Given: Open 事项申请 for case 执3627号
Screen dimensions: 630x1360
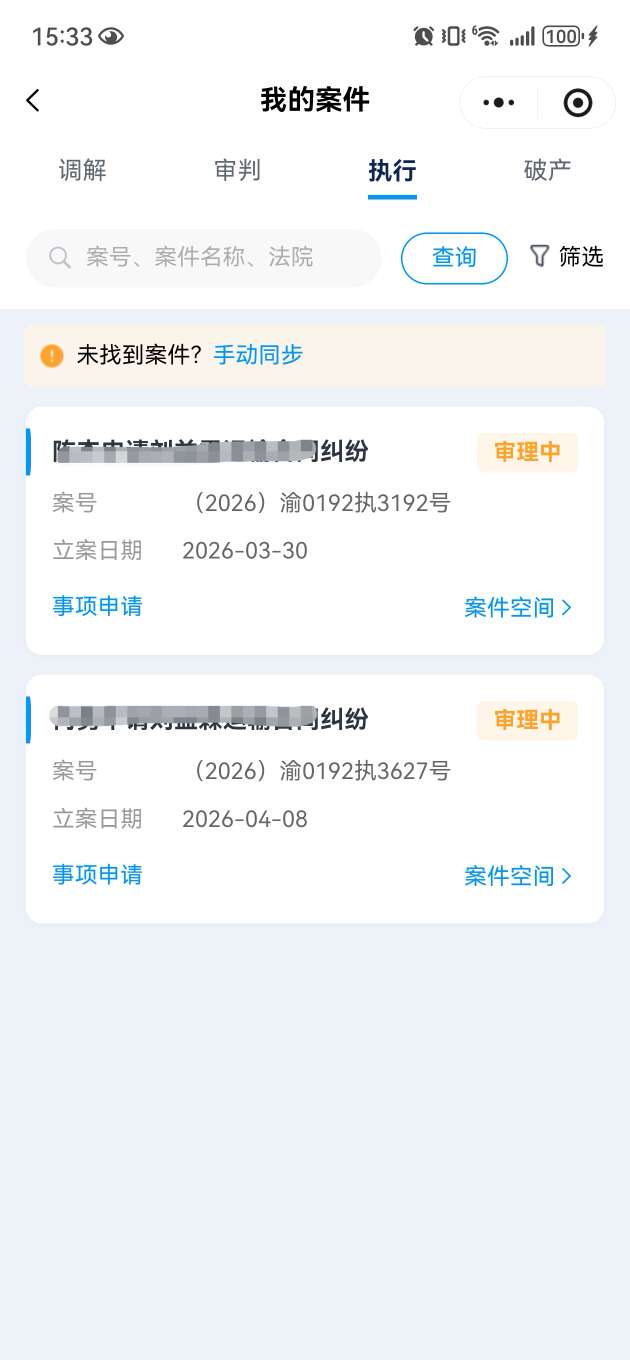Looking at the screenshot, I should (x=97, y=875).
